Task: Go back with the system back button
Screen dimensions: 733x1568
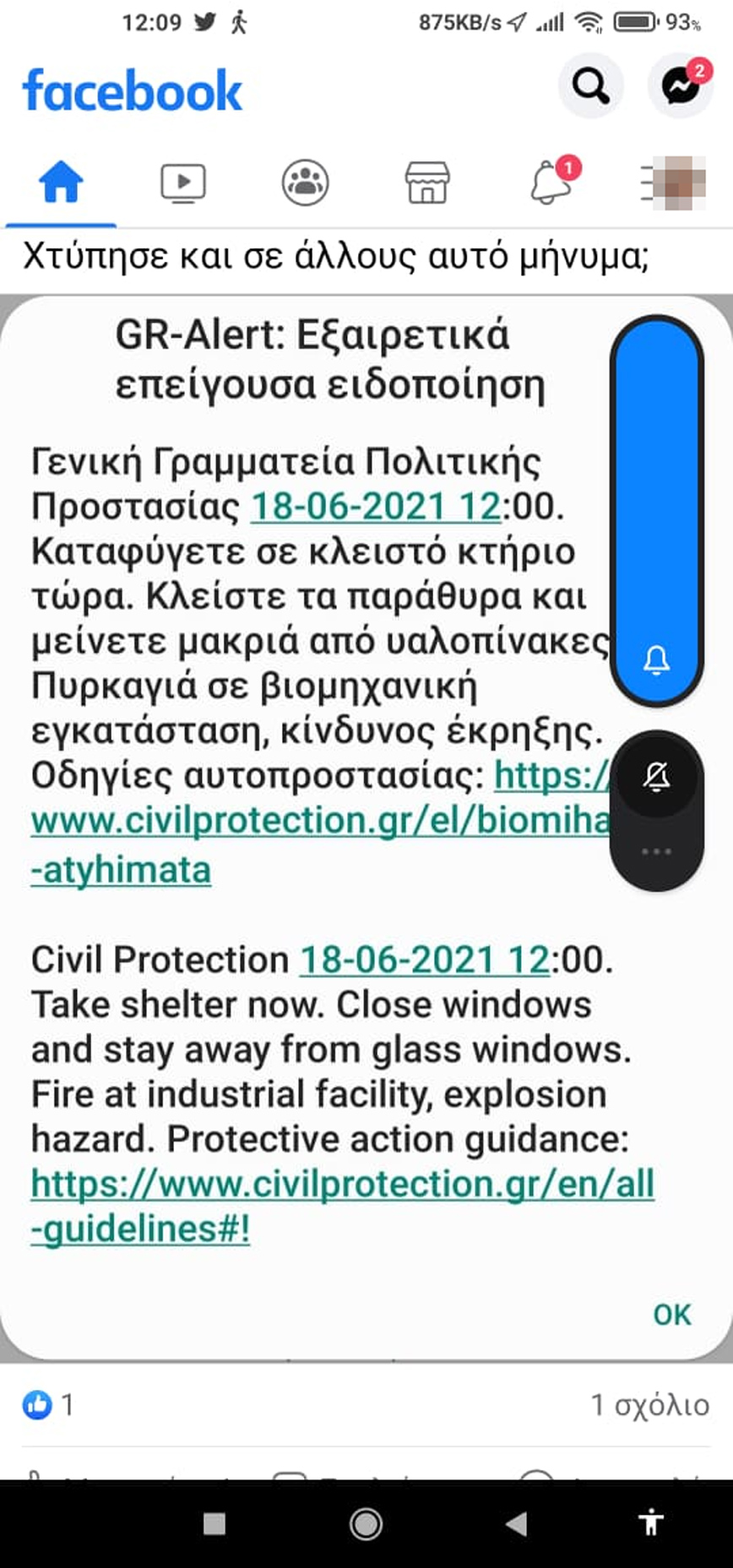Action: click(516, 1523)
